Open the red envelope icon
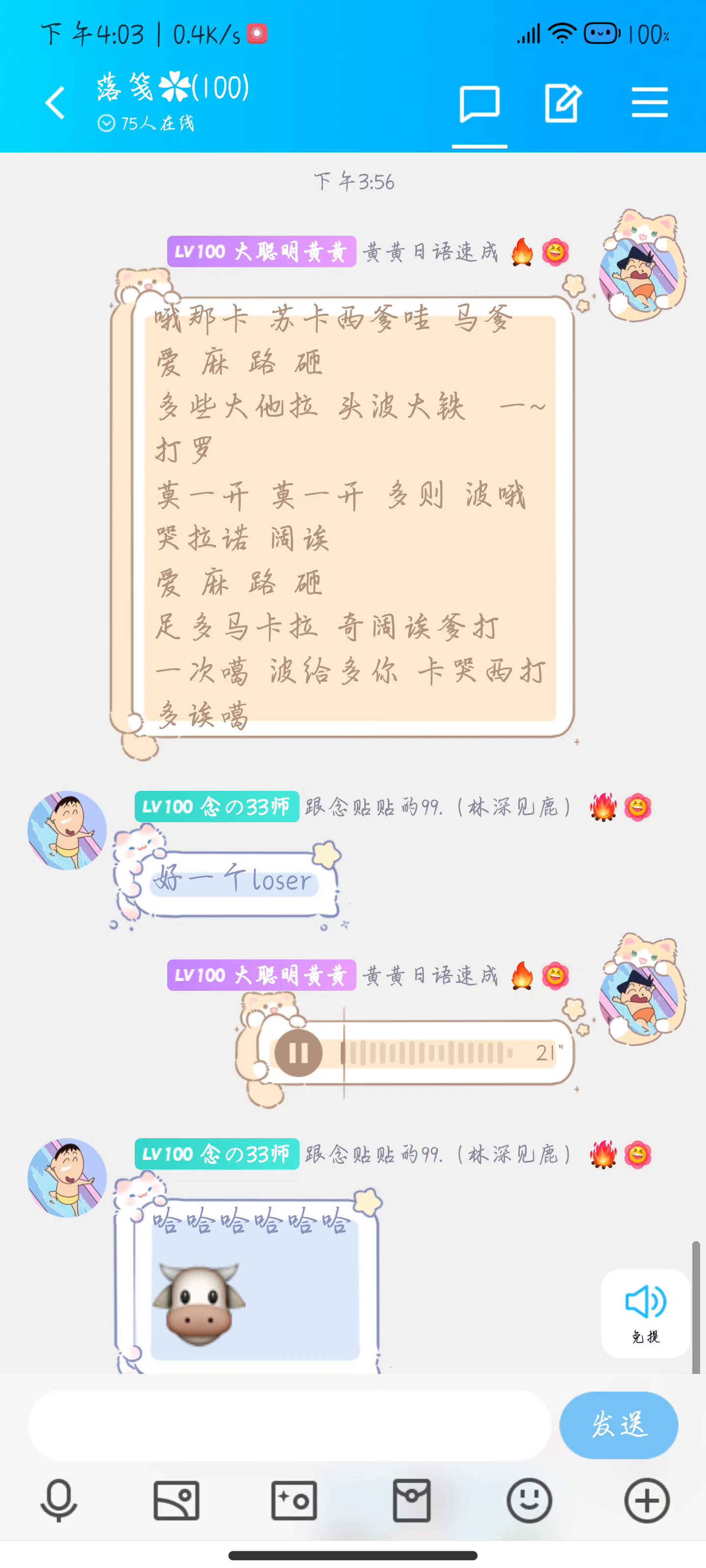The height and width of the screenshot is (1568, 706). 412,1500
